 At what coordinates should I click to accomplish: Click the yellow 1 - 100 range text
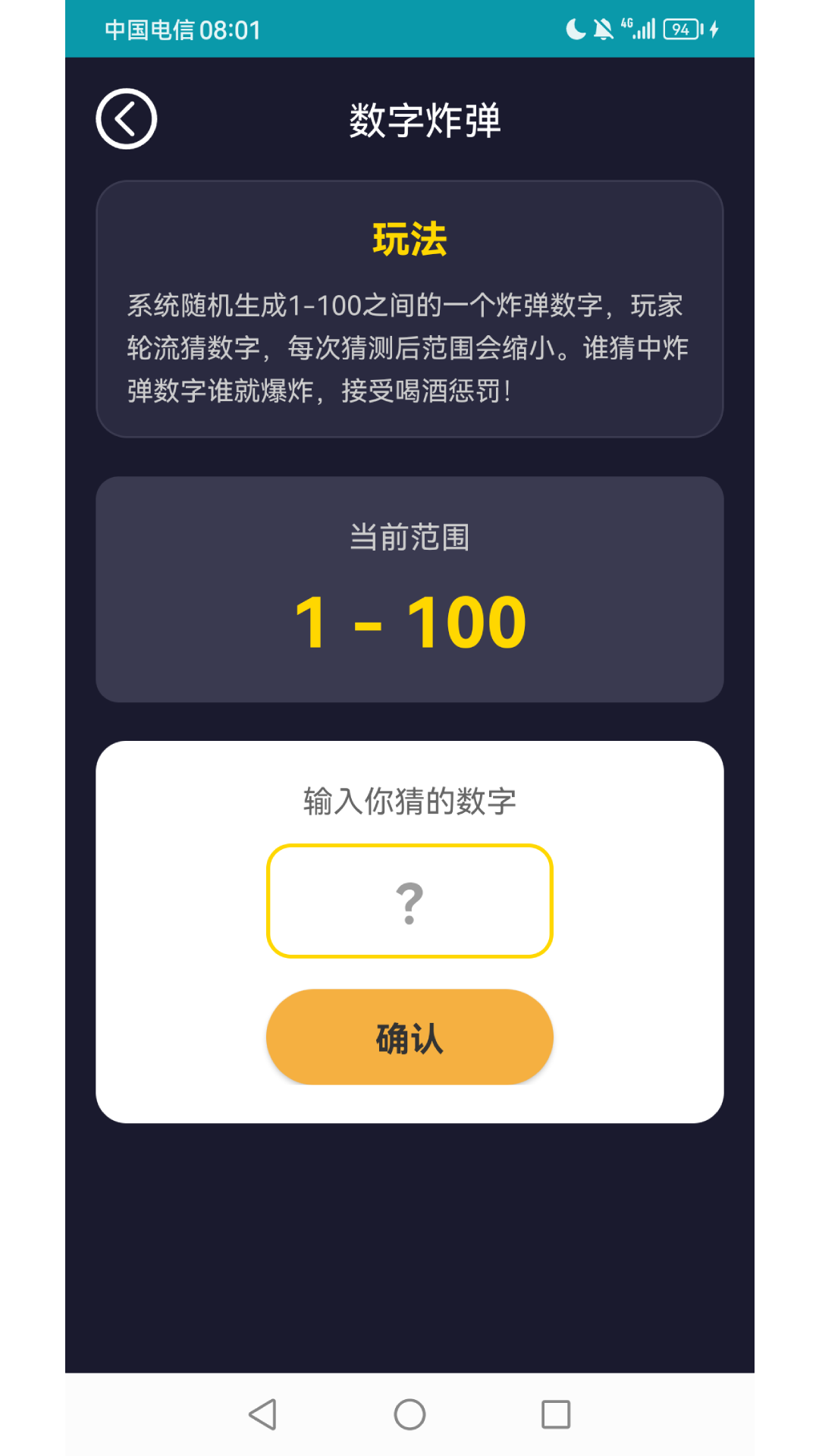click(x=409, y=620)
